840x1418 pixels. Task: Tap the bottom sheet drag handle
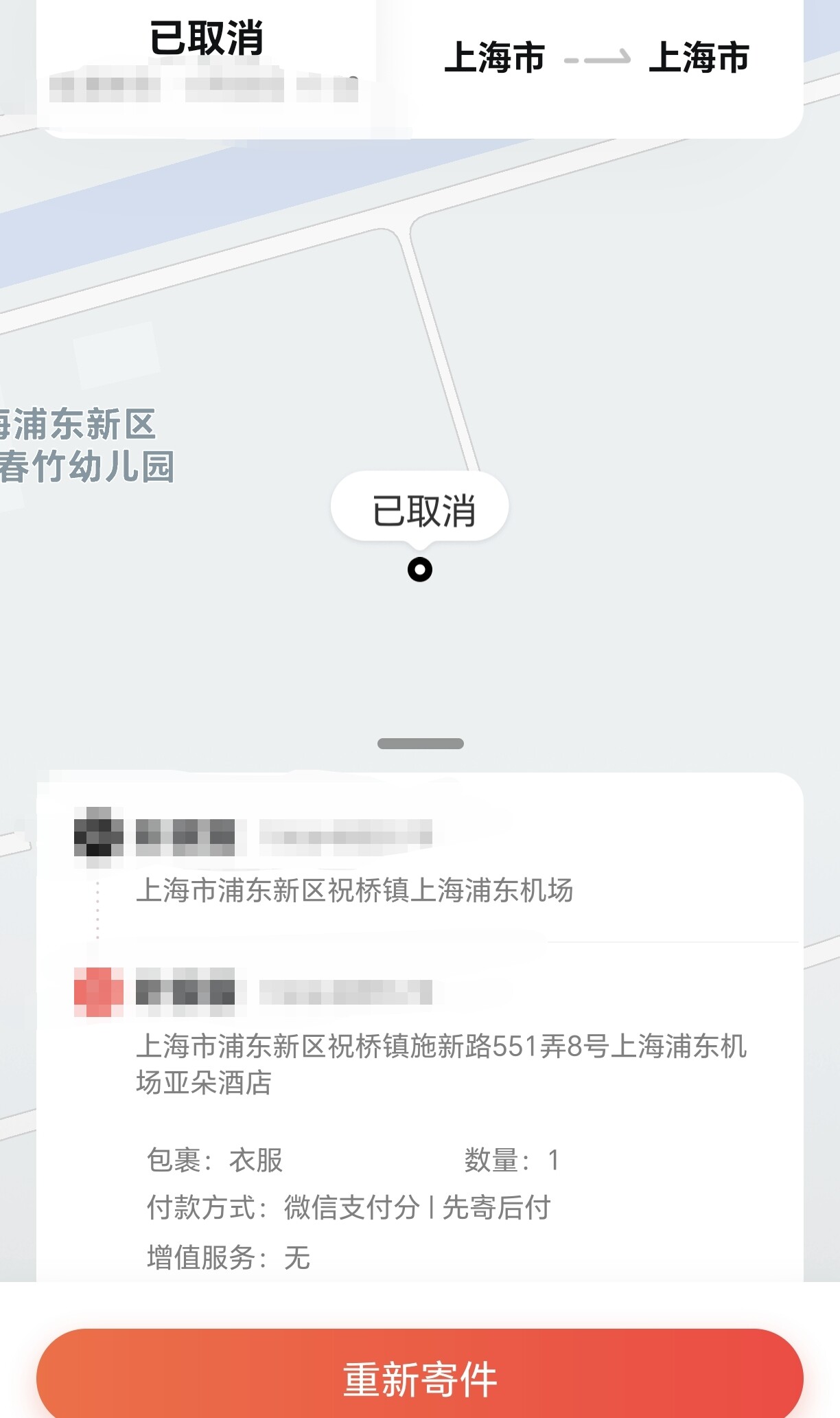click(421, 744)
